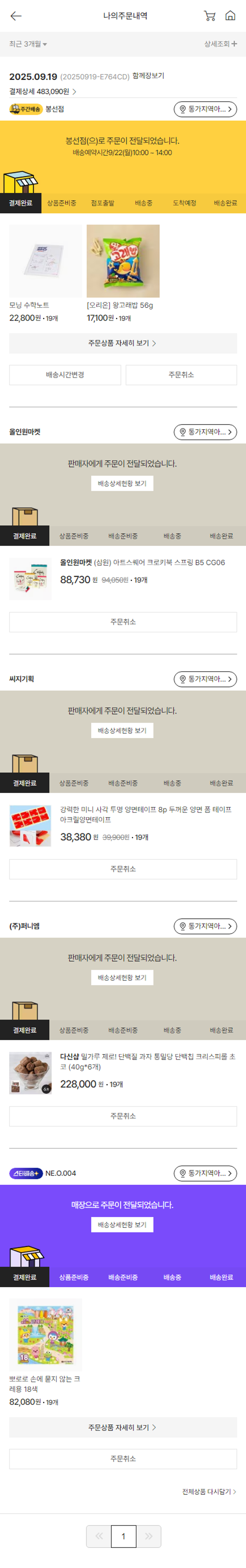Tap 배송시간변경 button
The height and width of the screenshot is (1568, 246).
[x=65, y=375]
